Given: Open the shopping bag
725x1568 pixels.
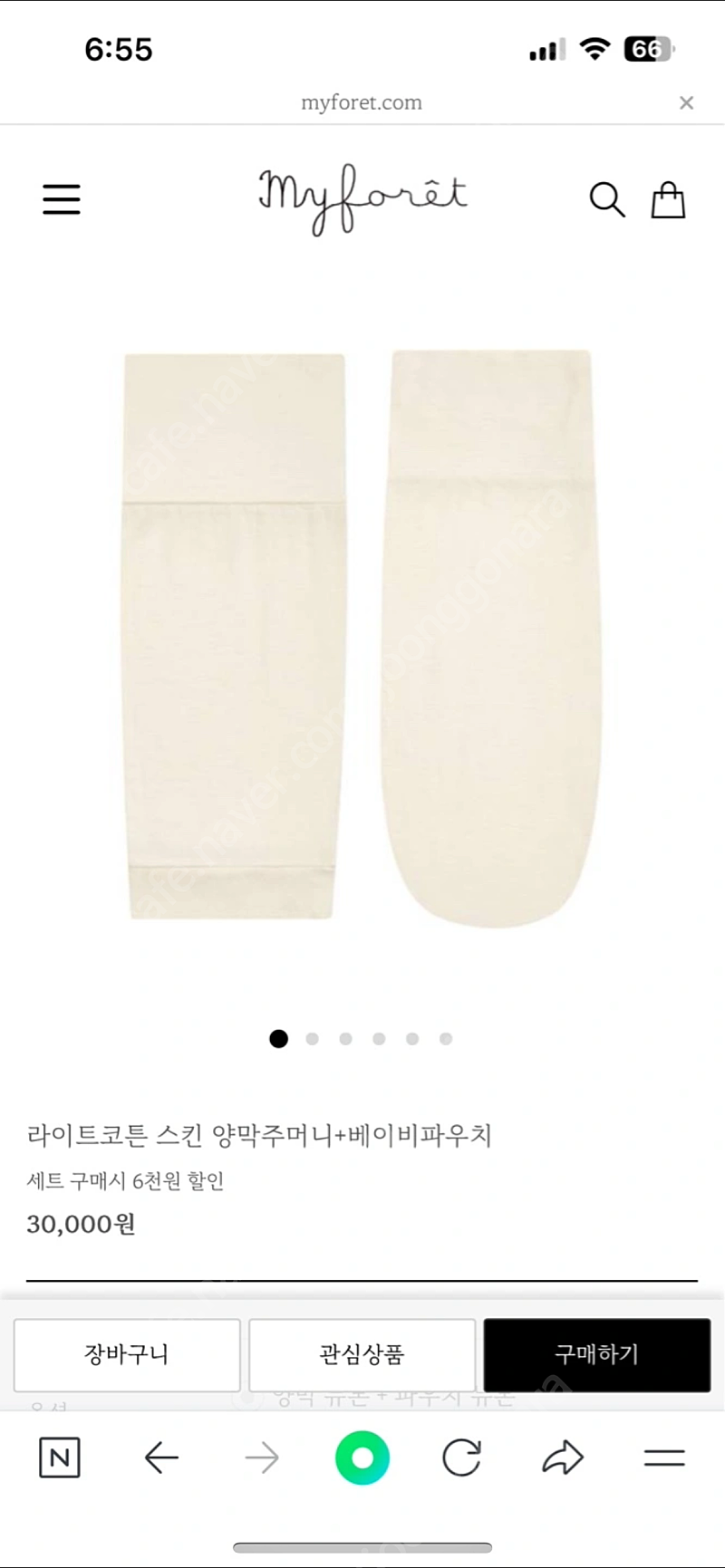Looking at the screenshot, I should (x=668, y=199).
